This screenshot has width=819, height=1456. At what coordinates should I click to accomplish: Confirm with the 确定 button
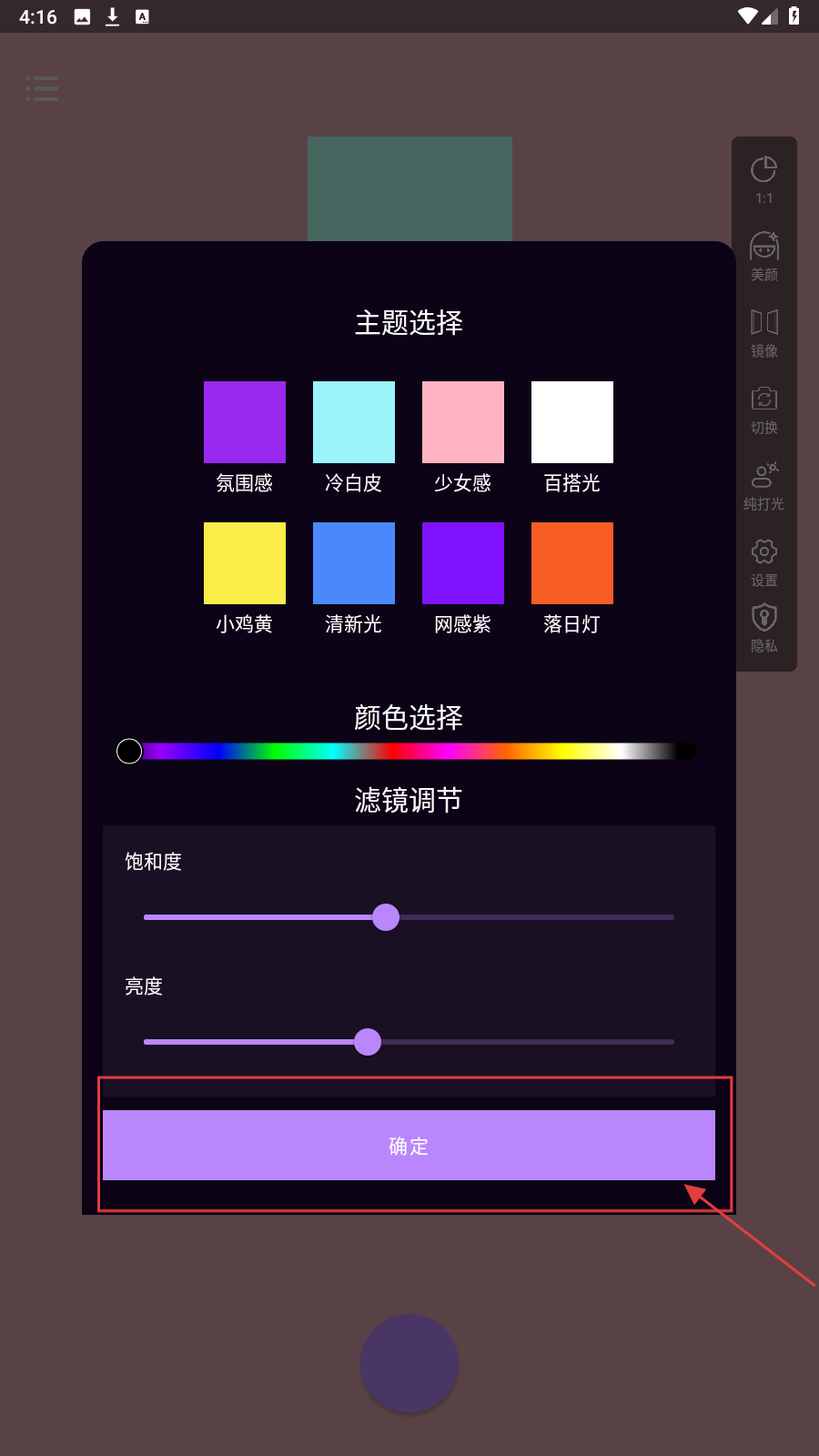pyautogui.click(x=409, y=1145)
